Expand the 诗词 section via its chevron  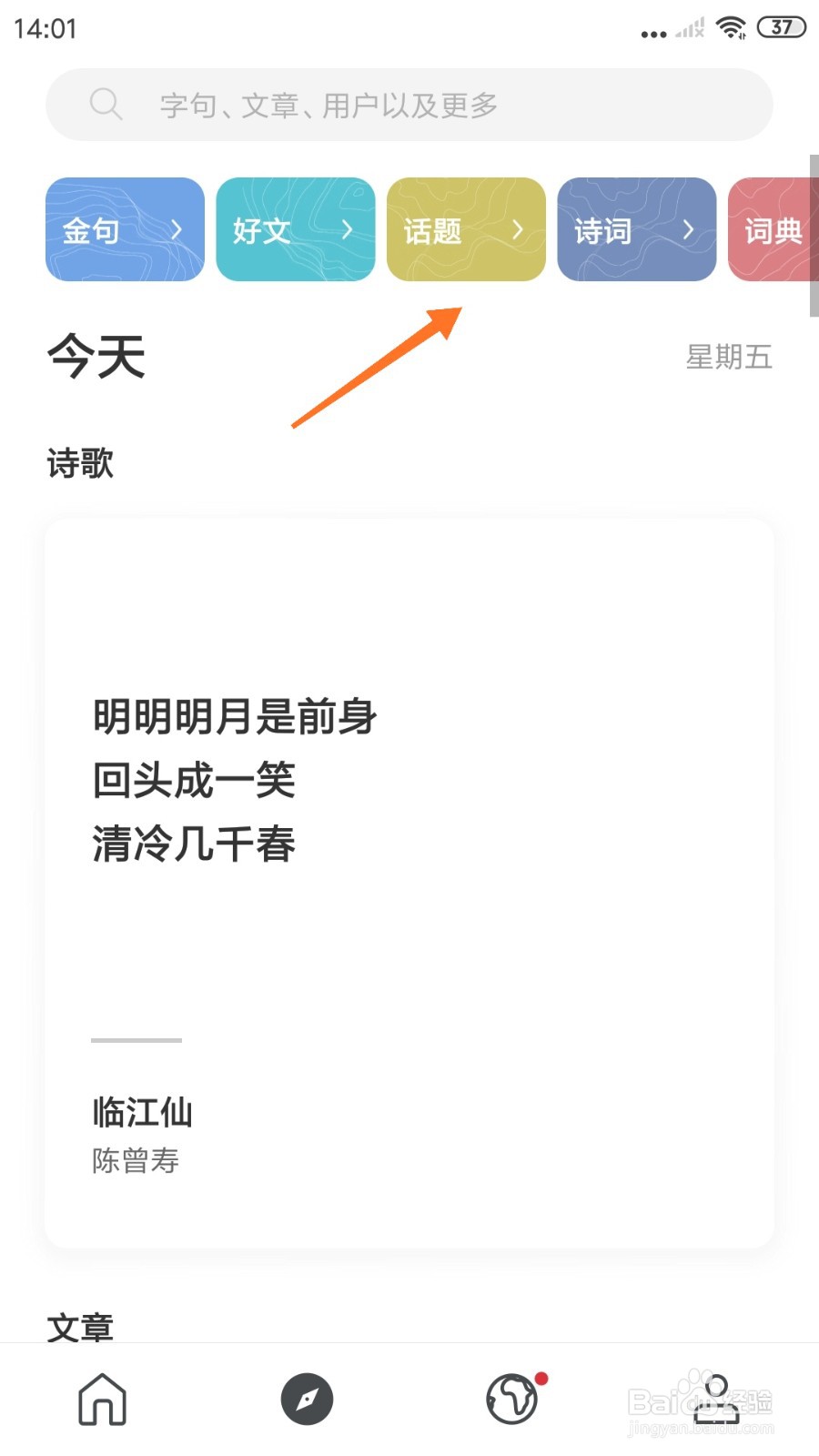pos(689,229)
